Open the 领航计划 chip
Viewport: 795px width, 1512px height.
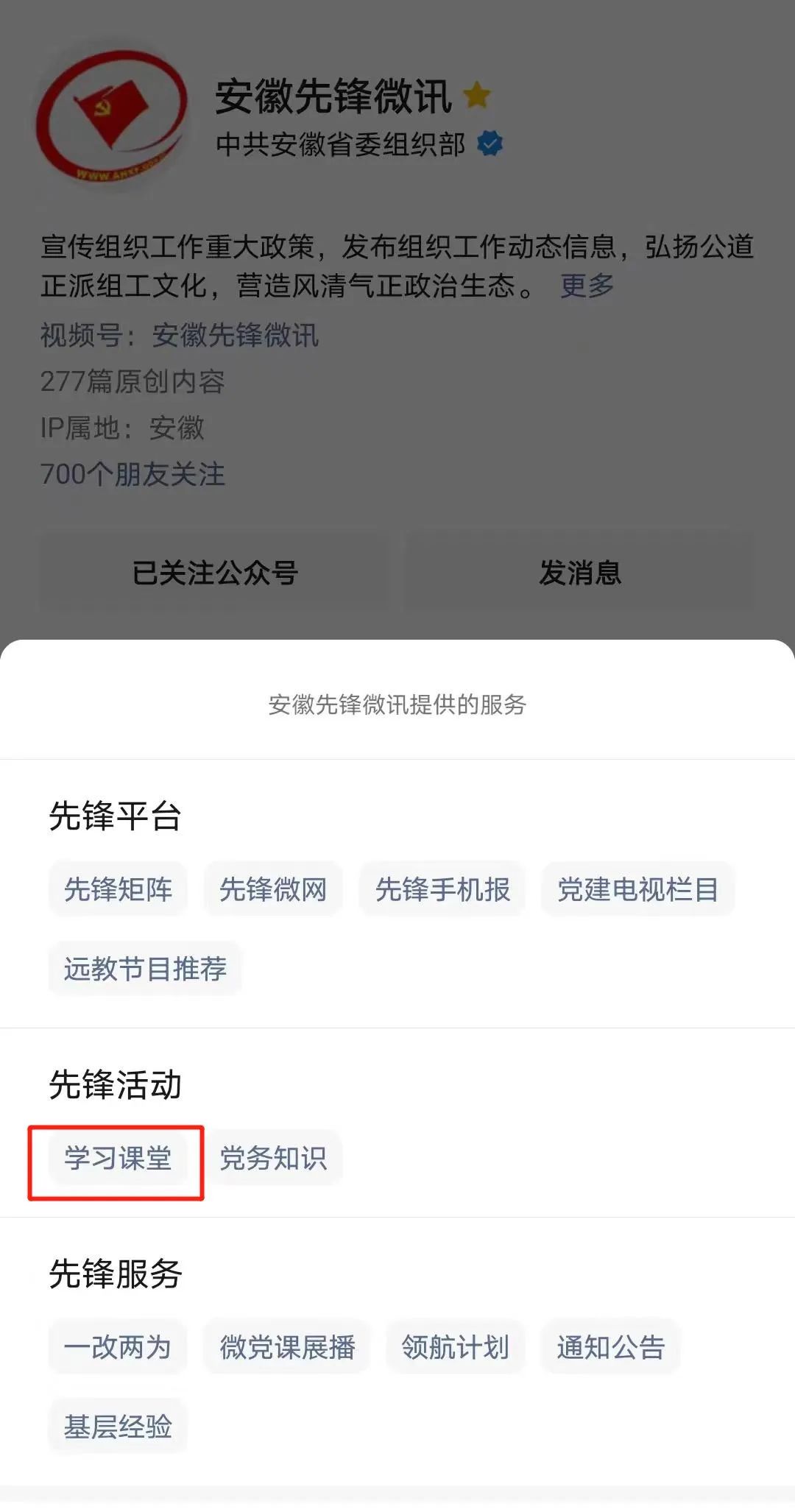(x=455, y=1347)
